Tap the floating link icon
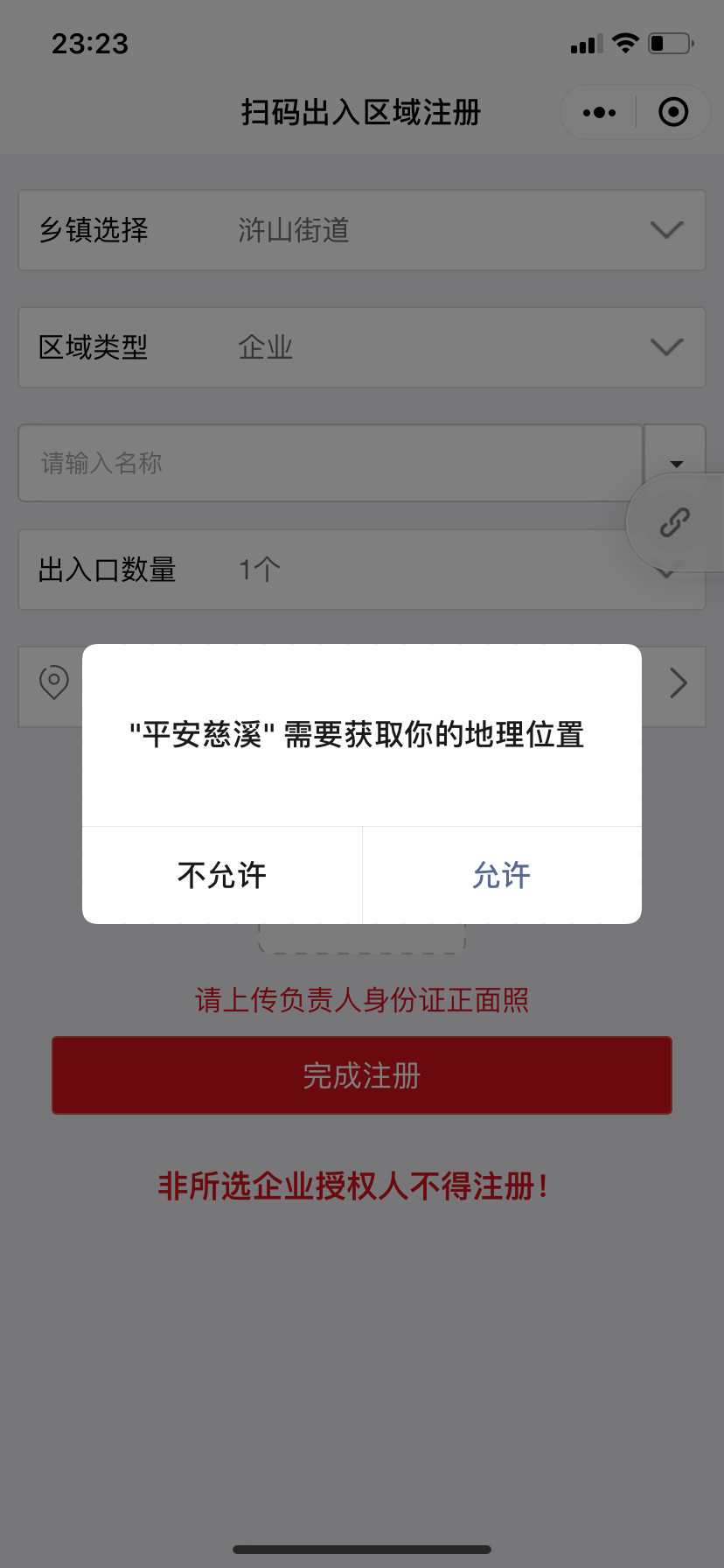Viewport: 724px width, 1568px height. click(675, 522)
